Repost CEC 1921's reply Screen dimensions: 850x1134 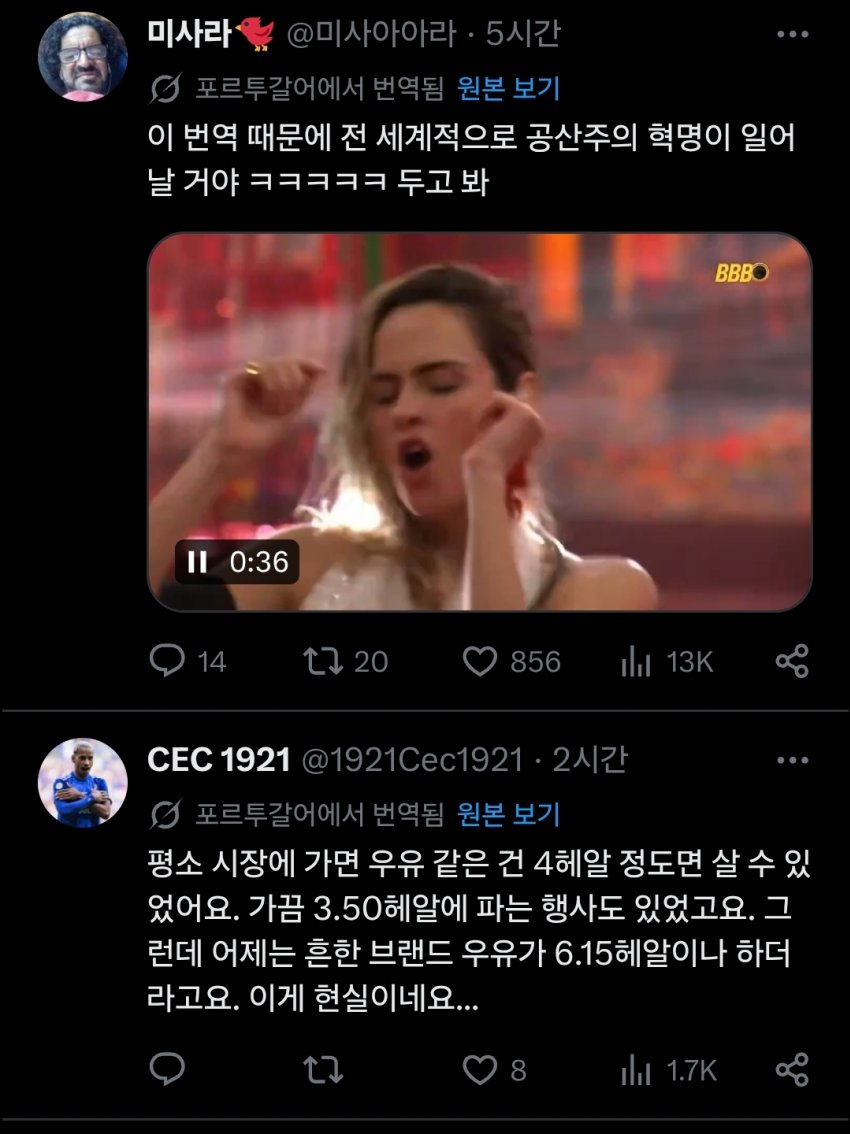[324, 1070]
